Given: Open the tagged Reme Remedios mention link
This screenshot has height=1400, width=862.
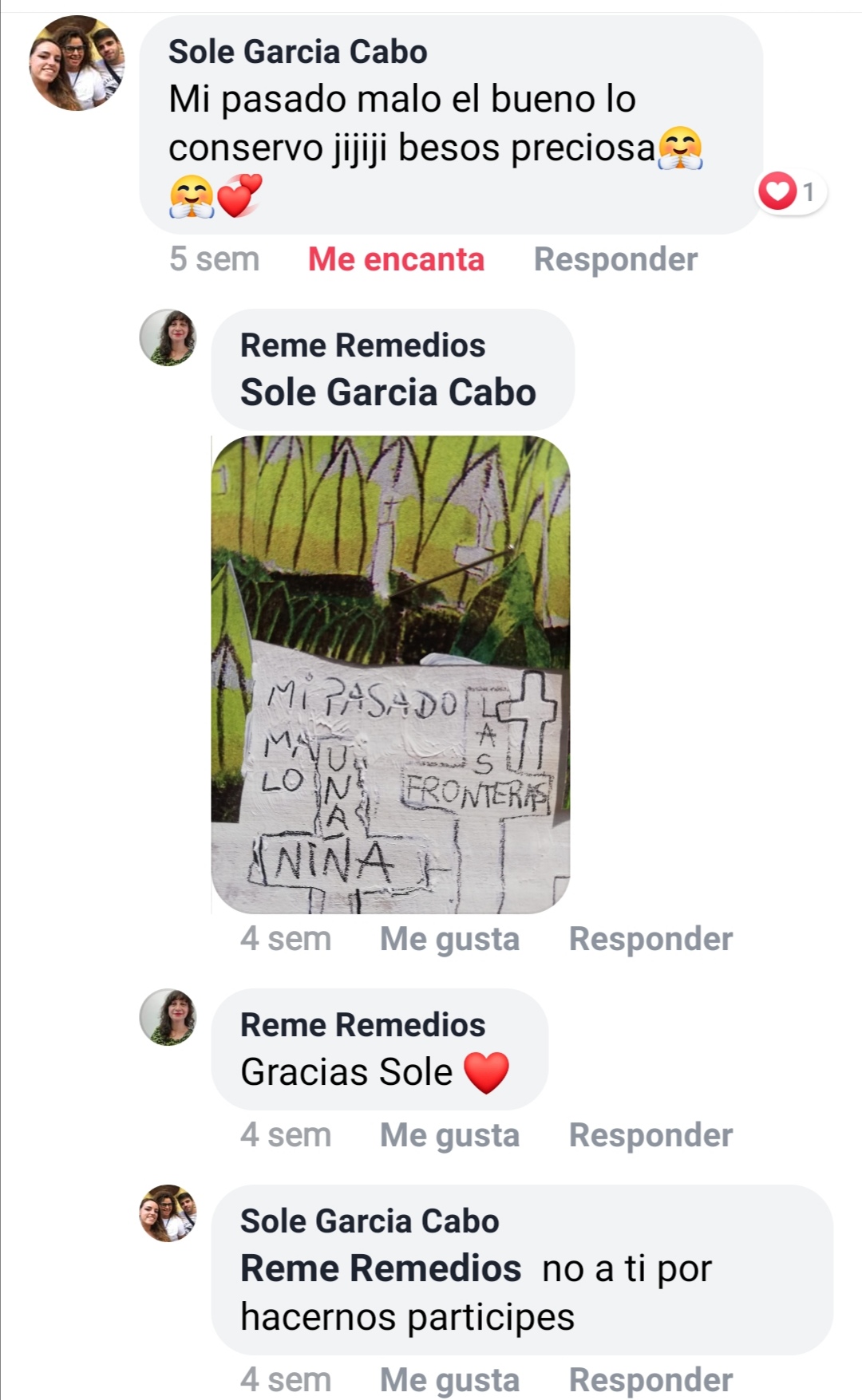Looking at the screenshot, I should (381, 1268).
